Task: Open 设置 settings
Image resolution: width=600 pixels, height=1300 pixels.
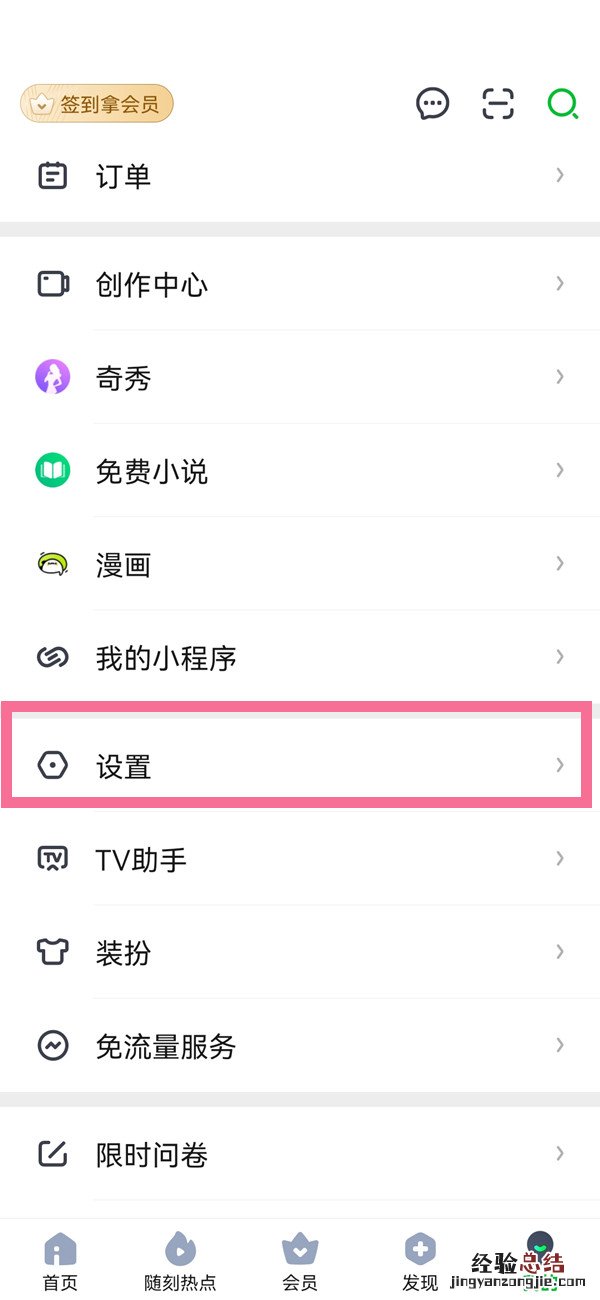Action: pos(300,766)
